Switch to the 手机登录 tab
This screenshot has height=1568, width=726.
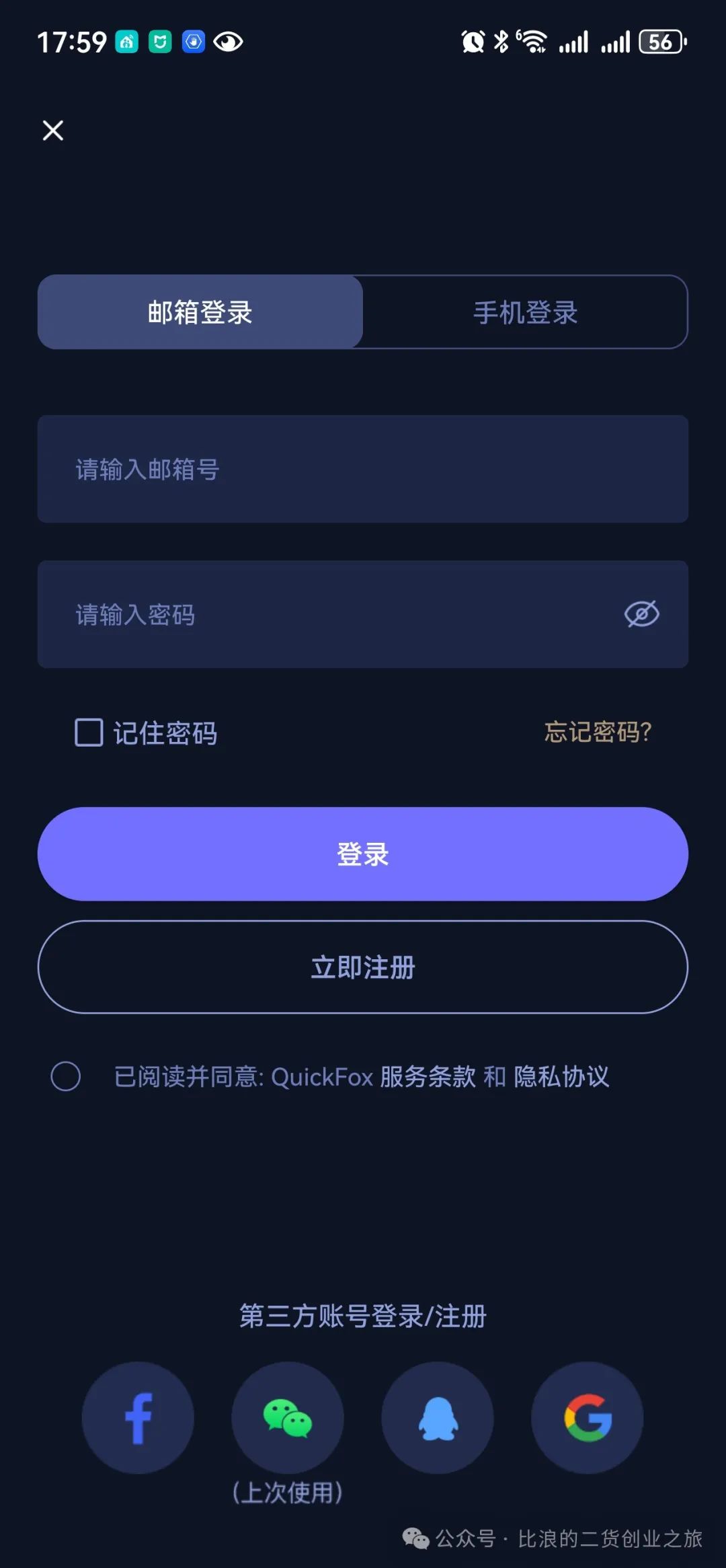[525, 312]
